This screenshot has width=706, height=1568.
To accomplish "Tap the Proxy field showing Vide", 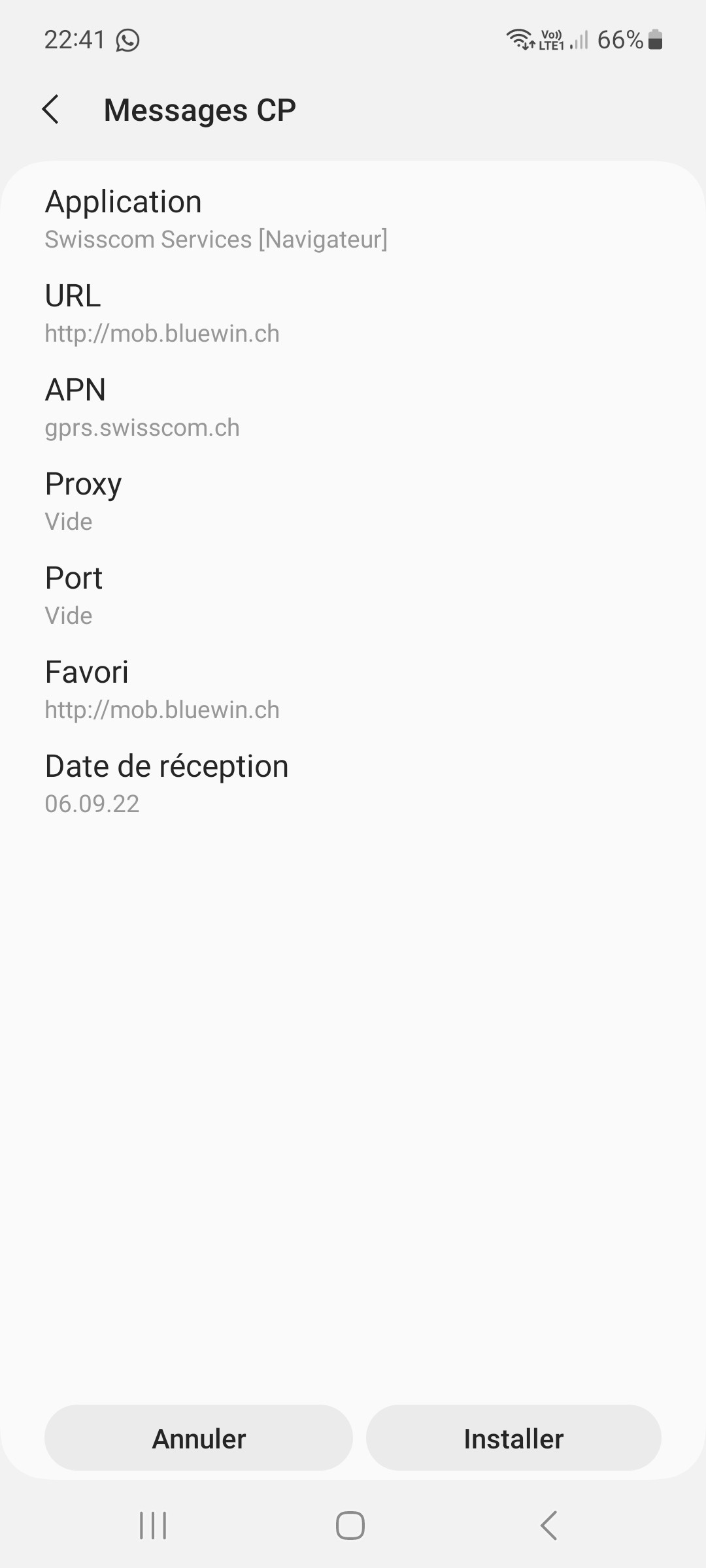I will click(x=83, y=501).
